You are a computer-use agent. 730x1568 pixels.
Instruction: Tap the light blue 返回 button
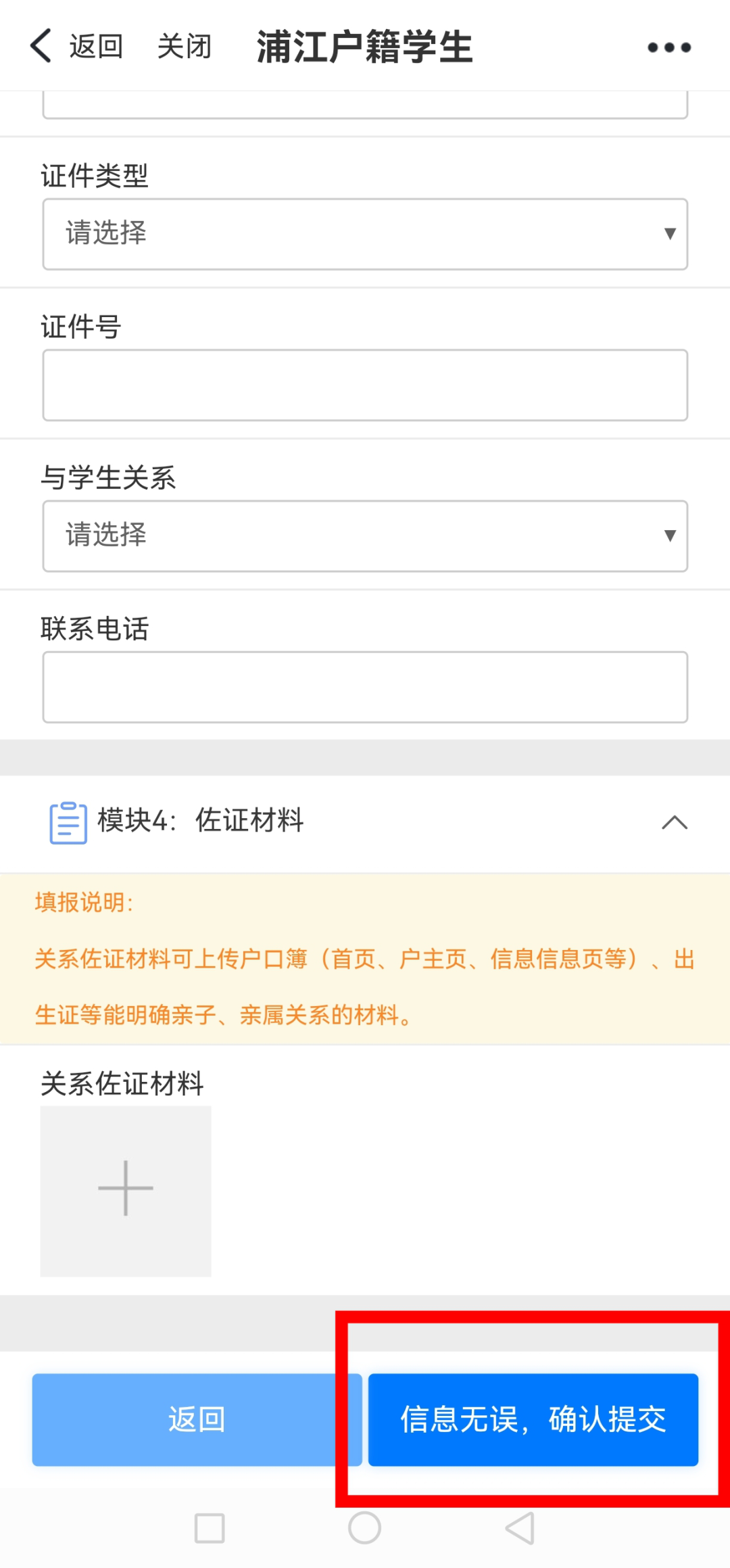click(197, 1419)
